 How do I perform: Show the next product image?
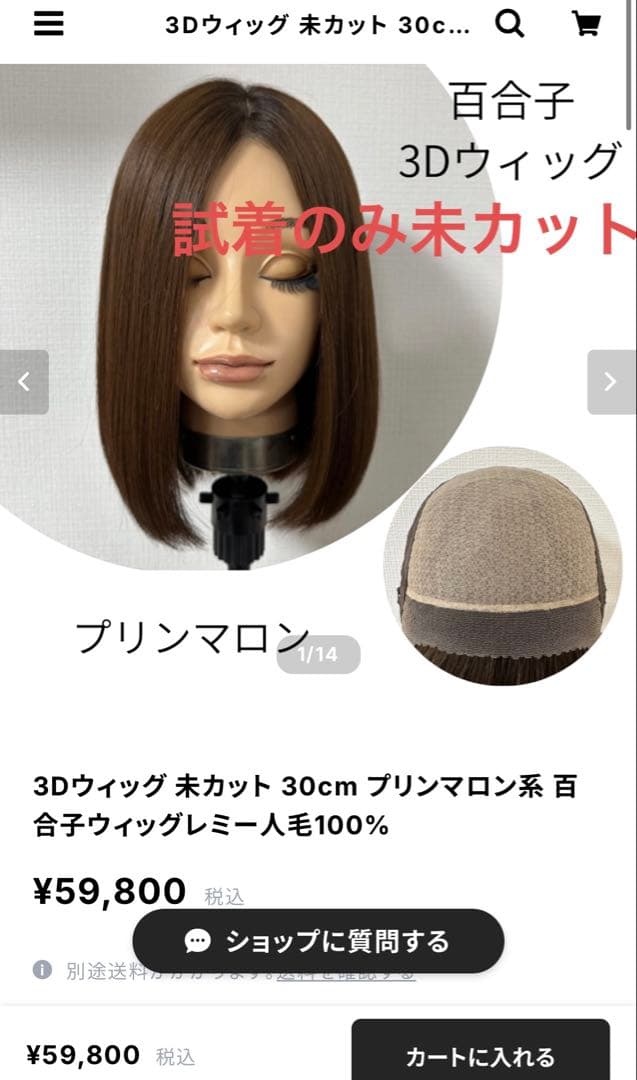(611, 382)
